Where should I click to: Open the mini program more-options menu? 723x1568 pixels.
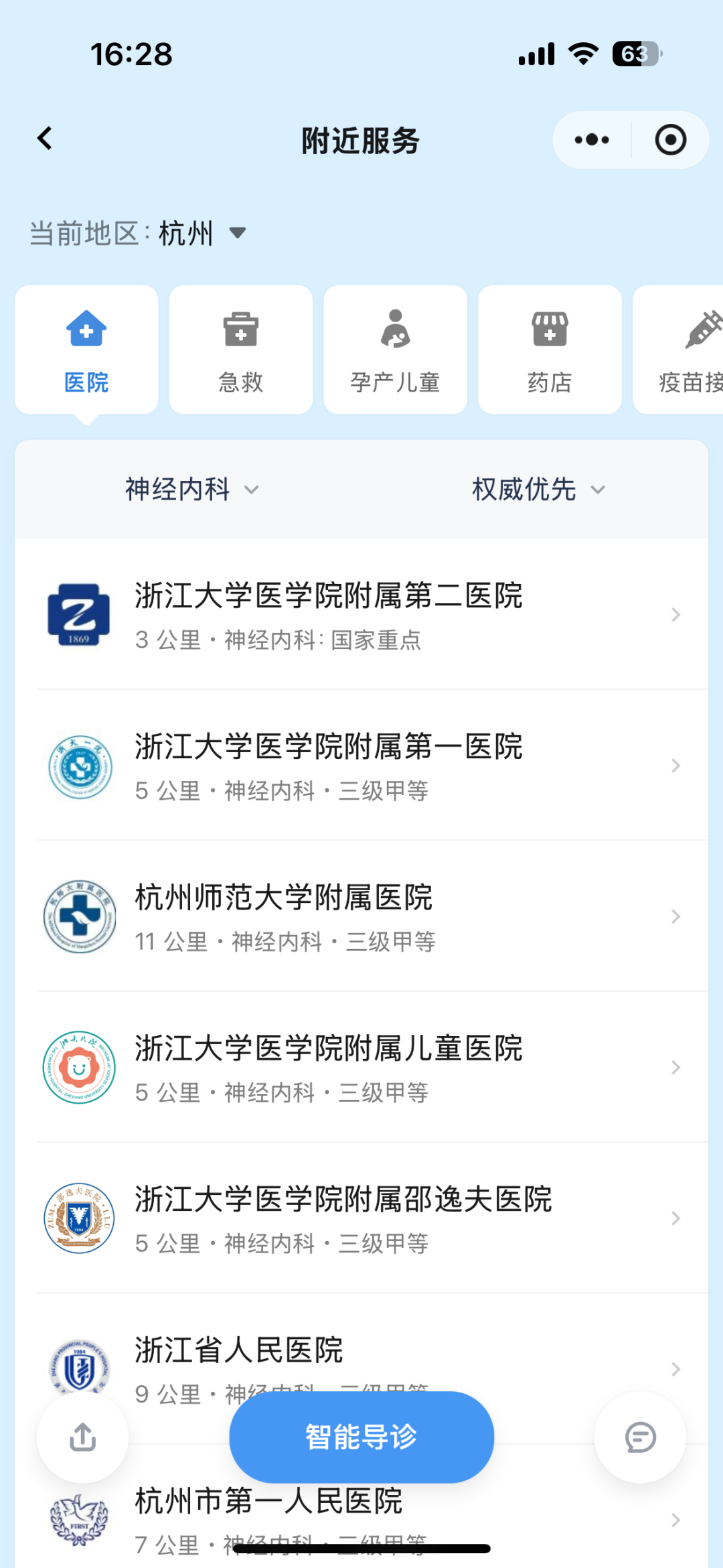click(592, 140)
